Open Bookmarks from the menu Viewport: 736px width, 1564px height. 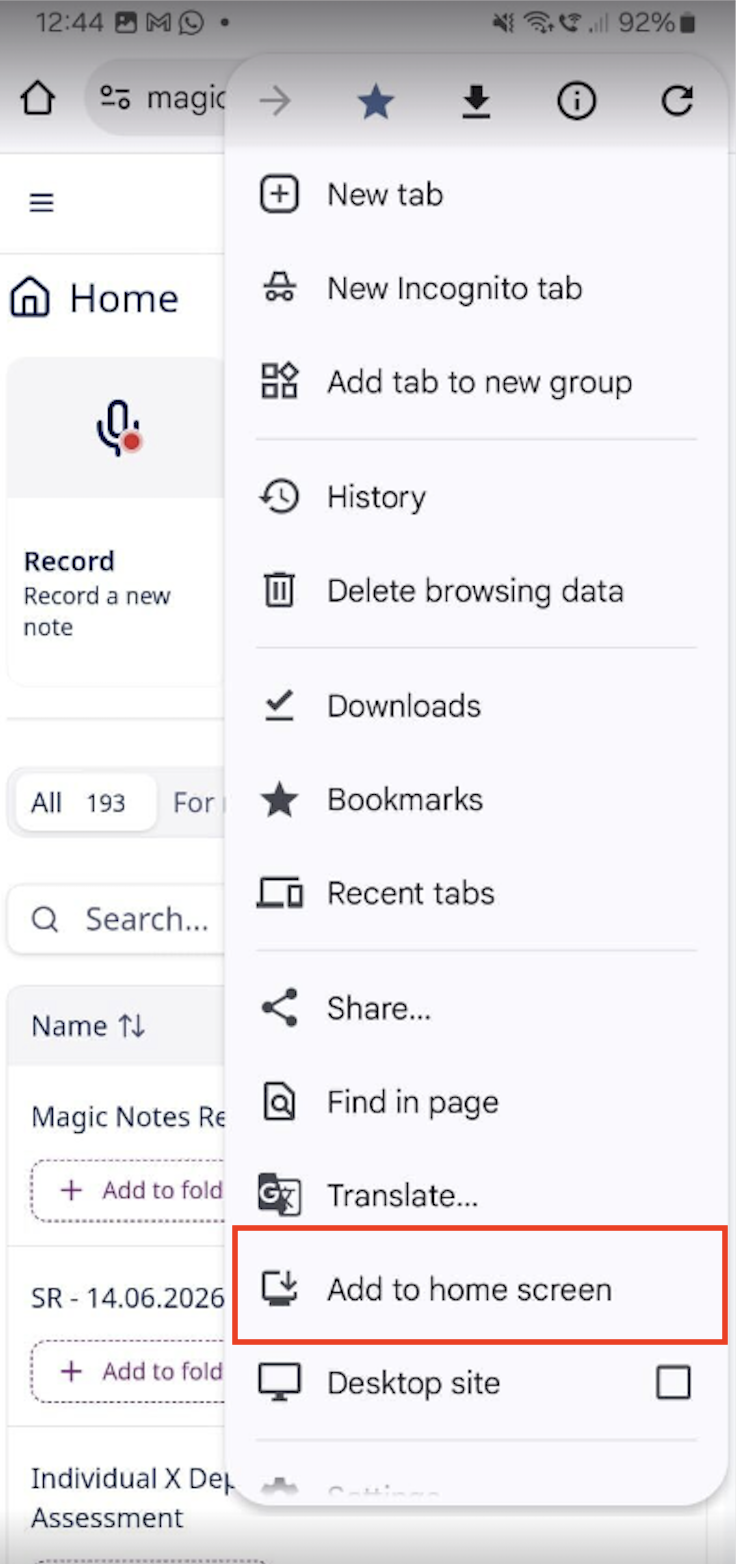(404, 800)
